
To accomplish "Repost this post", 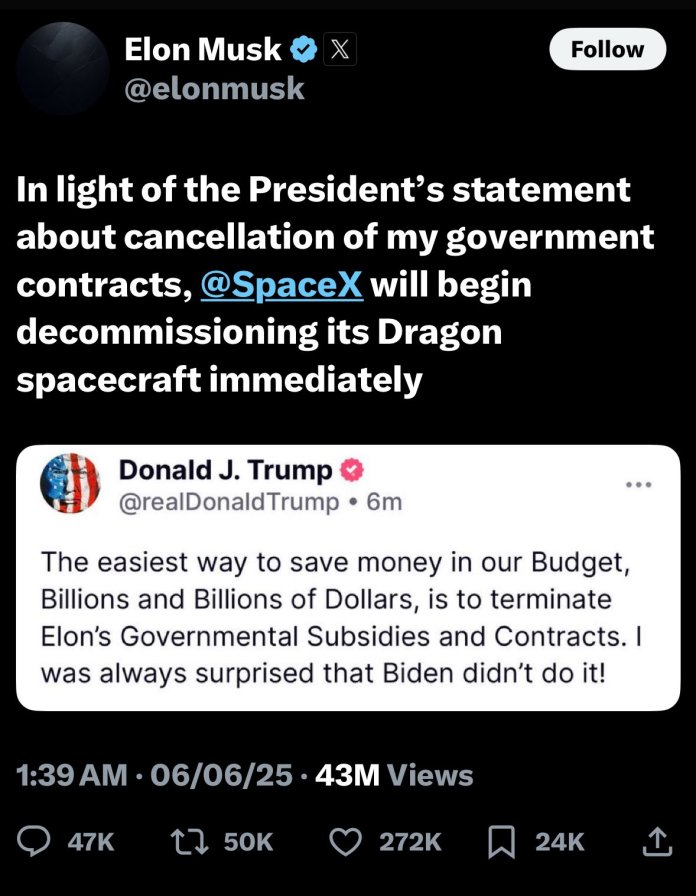I will 185,842.
